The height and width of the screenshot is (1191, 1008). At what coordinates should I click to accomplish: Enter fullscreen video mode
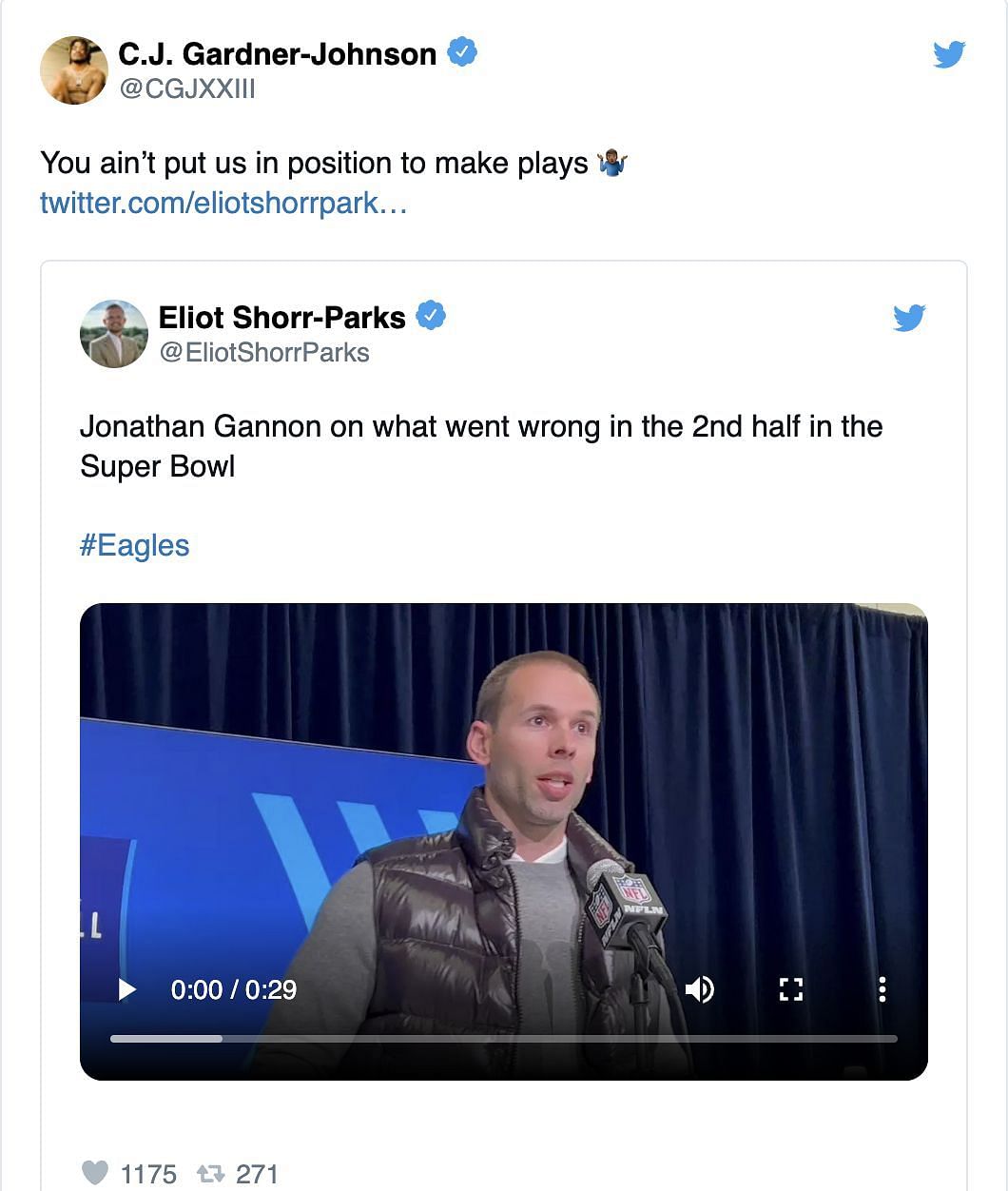coord(791,990)
